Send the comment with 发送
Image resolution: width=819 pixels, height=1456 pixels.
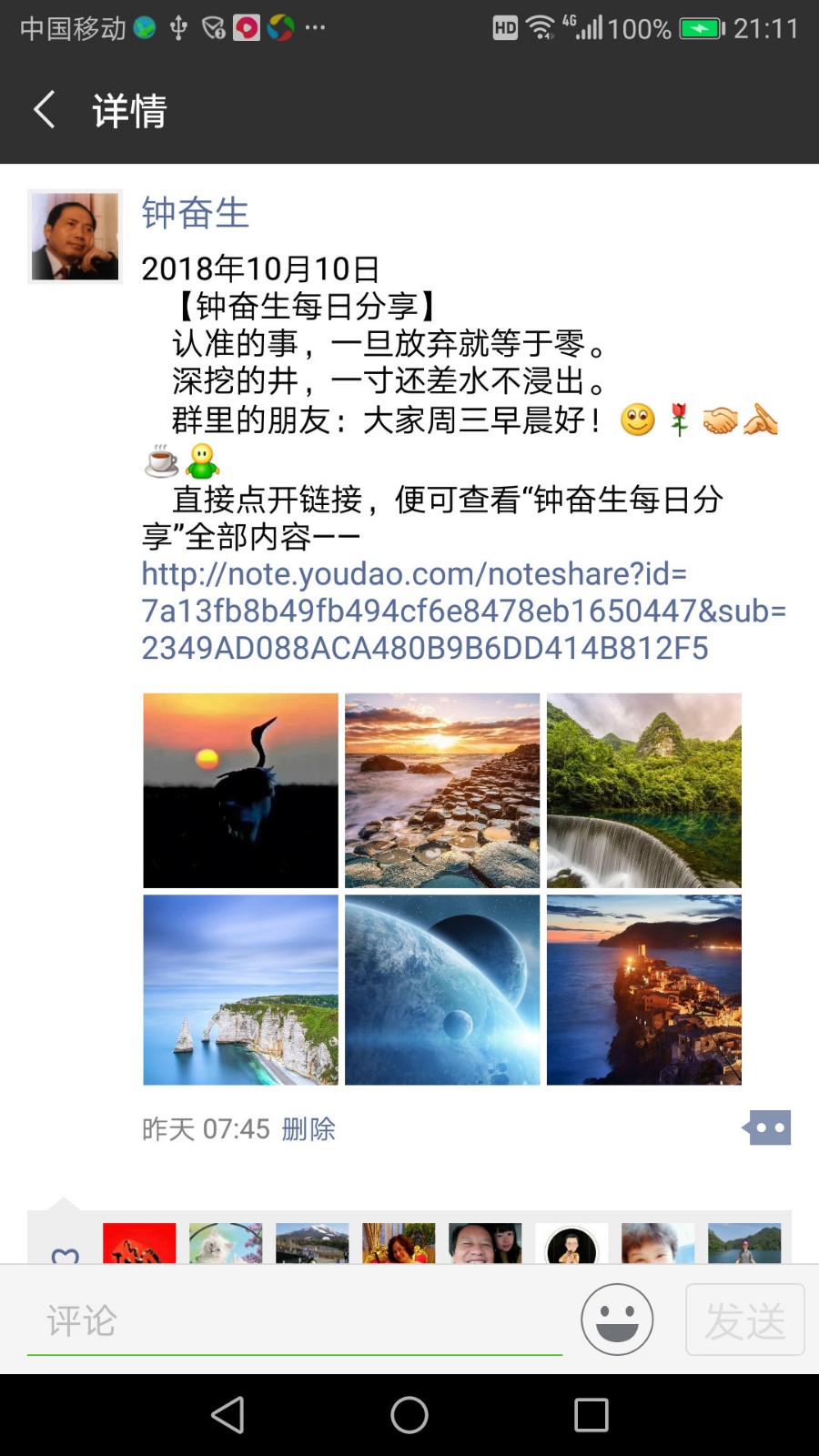(x=745, y=1319)
